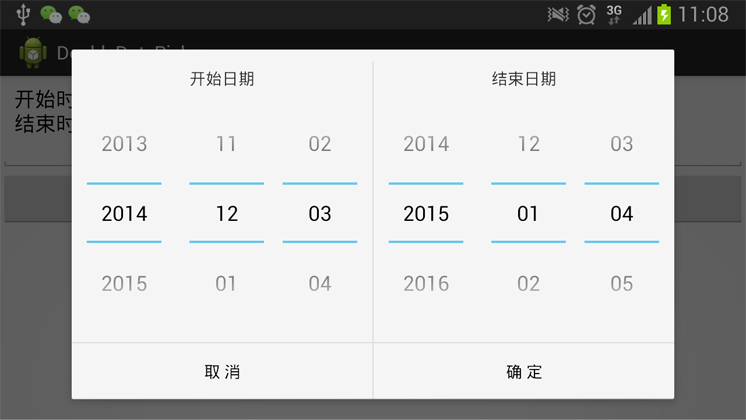
Task: Edit the selected end day 04
Action: pyautogui.click(x=621, y=214)
